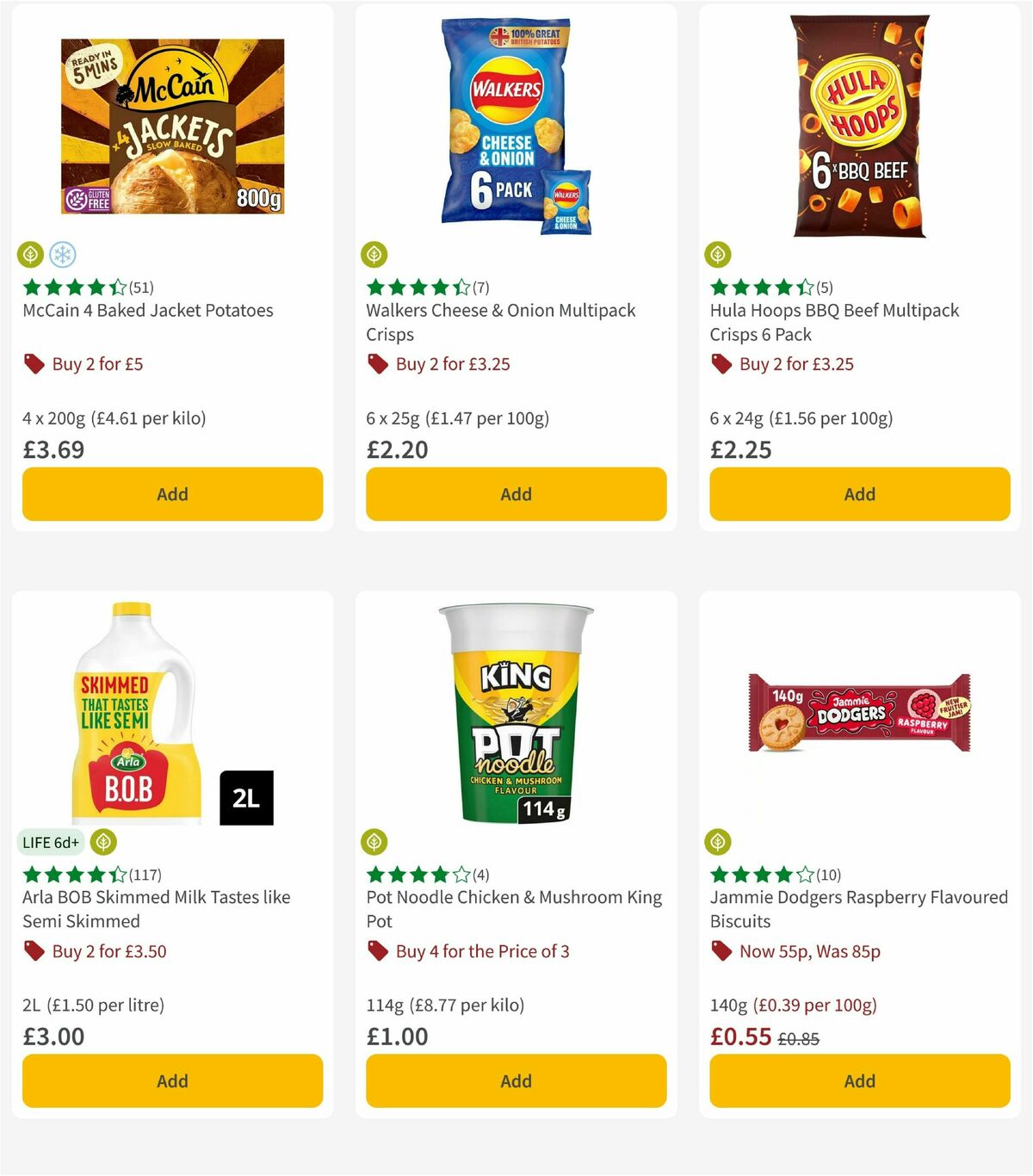Click the Hula Hoops product image
The image size is (1033, 1176).
(858, 125)
